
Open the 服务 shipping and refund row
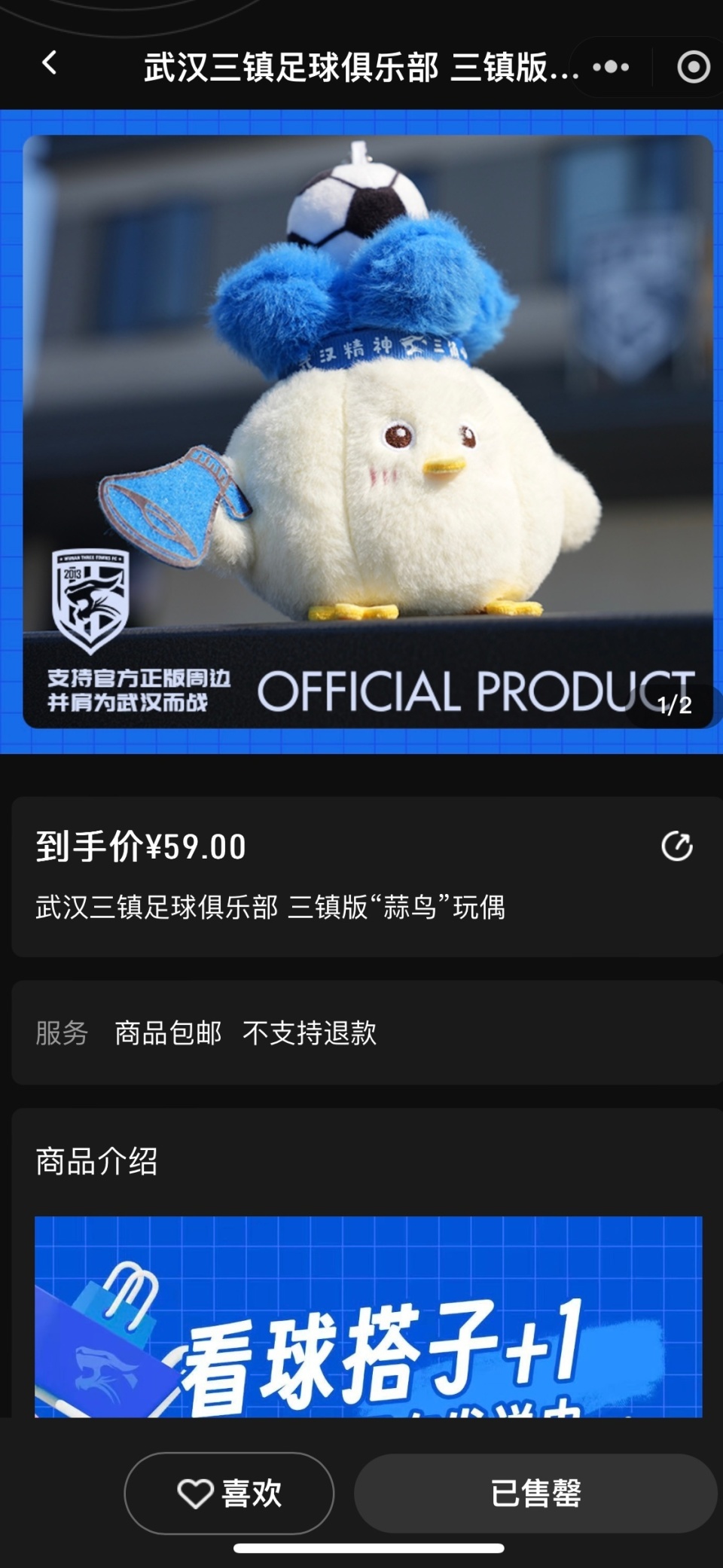tap(368, 1033)
